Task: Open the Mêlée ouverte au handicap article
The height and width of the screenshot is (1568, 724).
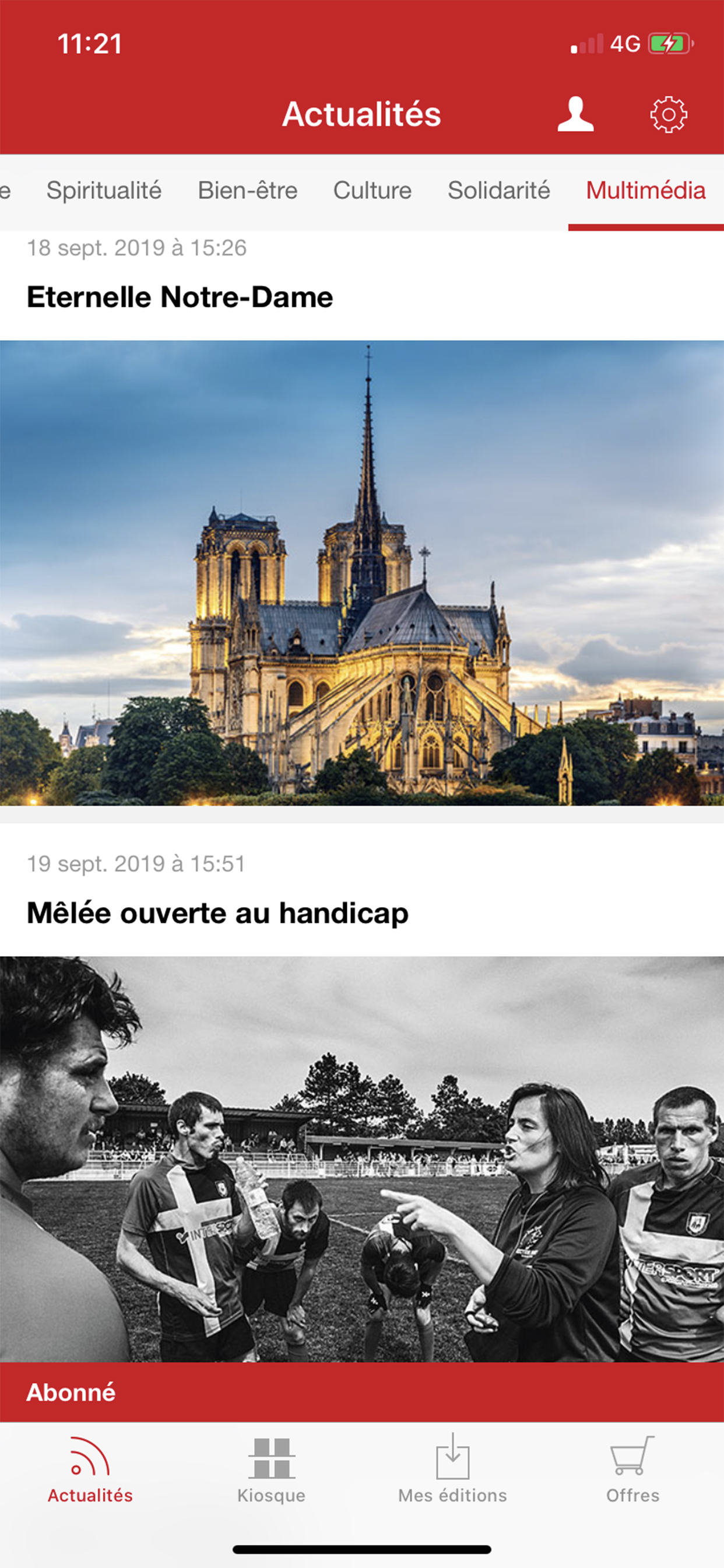Action: click(x=218, y=913)
